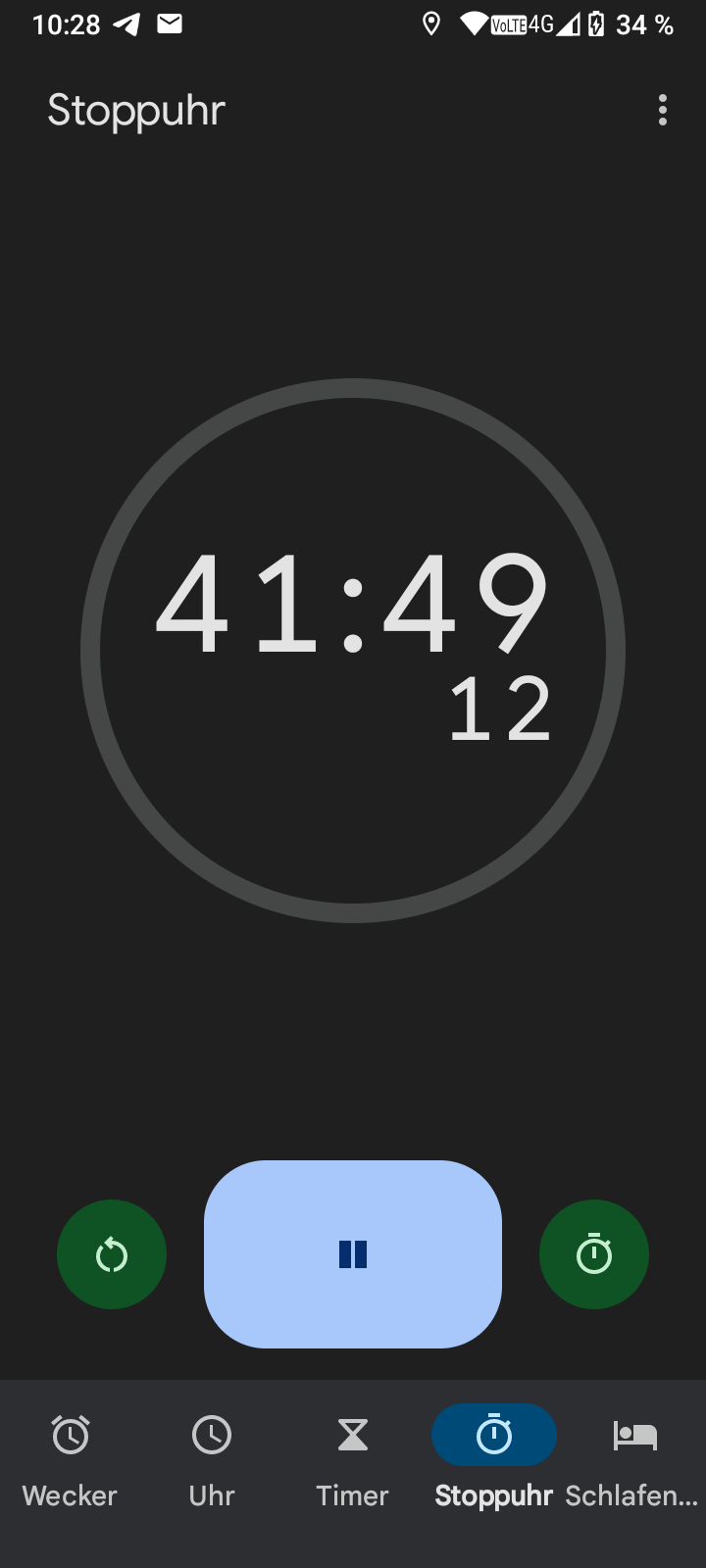Viewport: 706px width, 1568px height.
Task: Record a lap time
Action: [594, 1254]
